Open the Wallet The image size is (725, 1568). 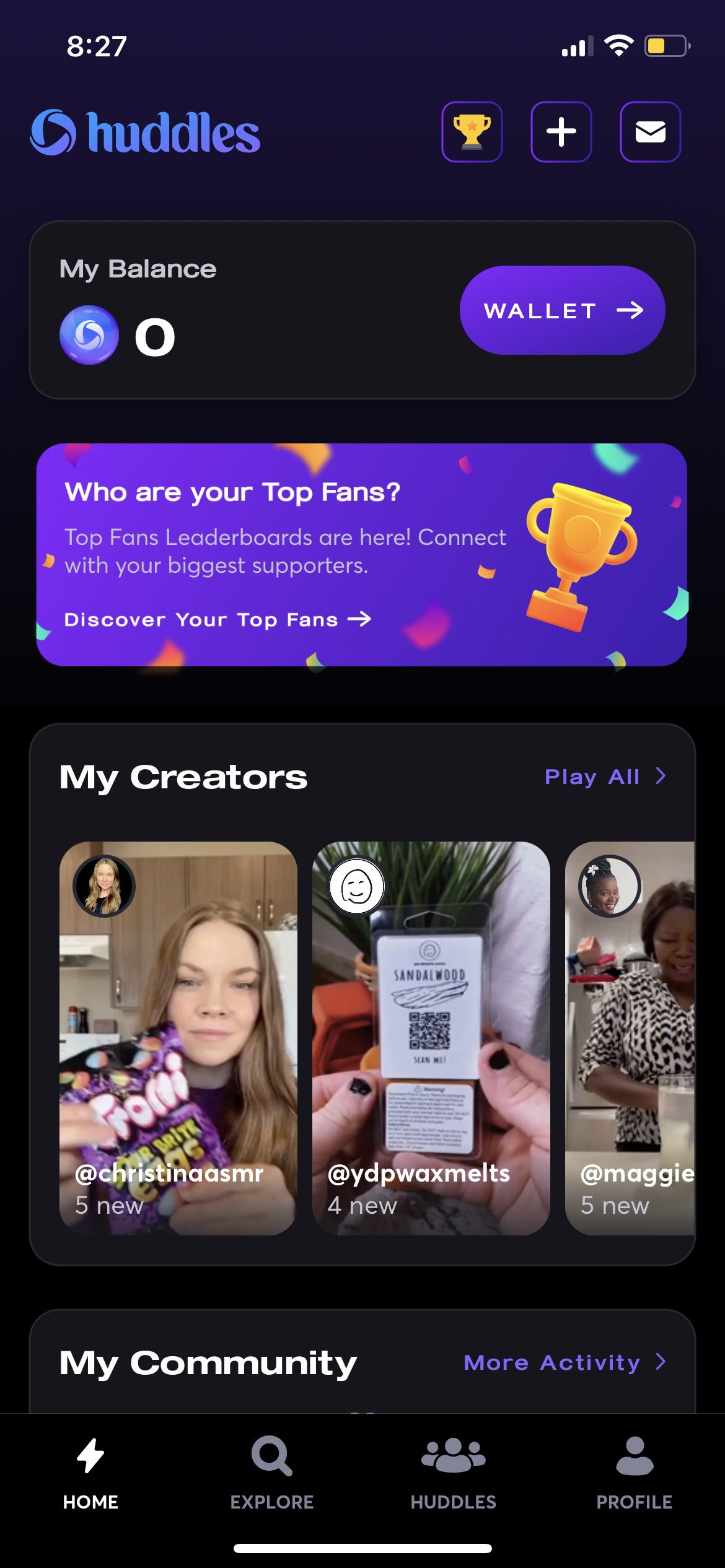pos(562,310)
